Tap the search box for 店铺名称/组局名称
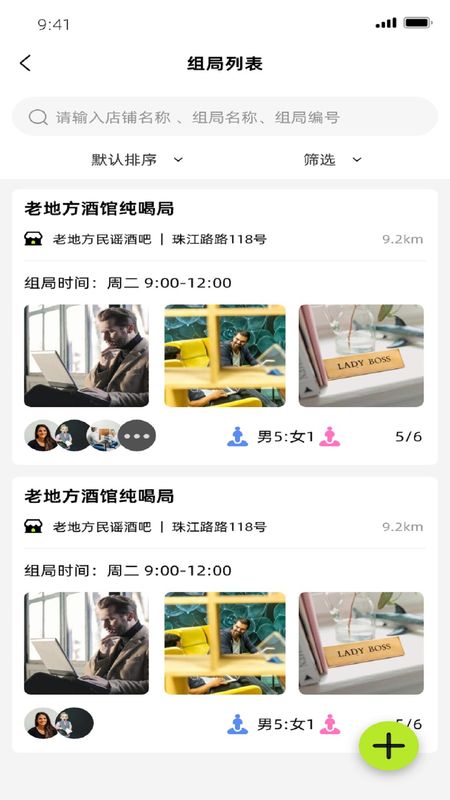This screenshot has width=450, height=800. point(224,117)
